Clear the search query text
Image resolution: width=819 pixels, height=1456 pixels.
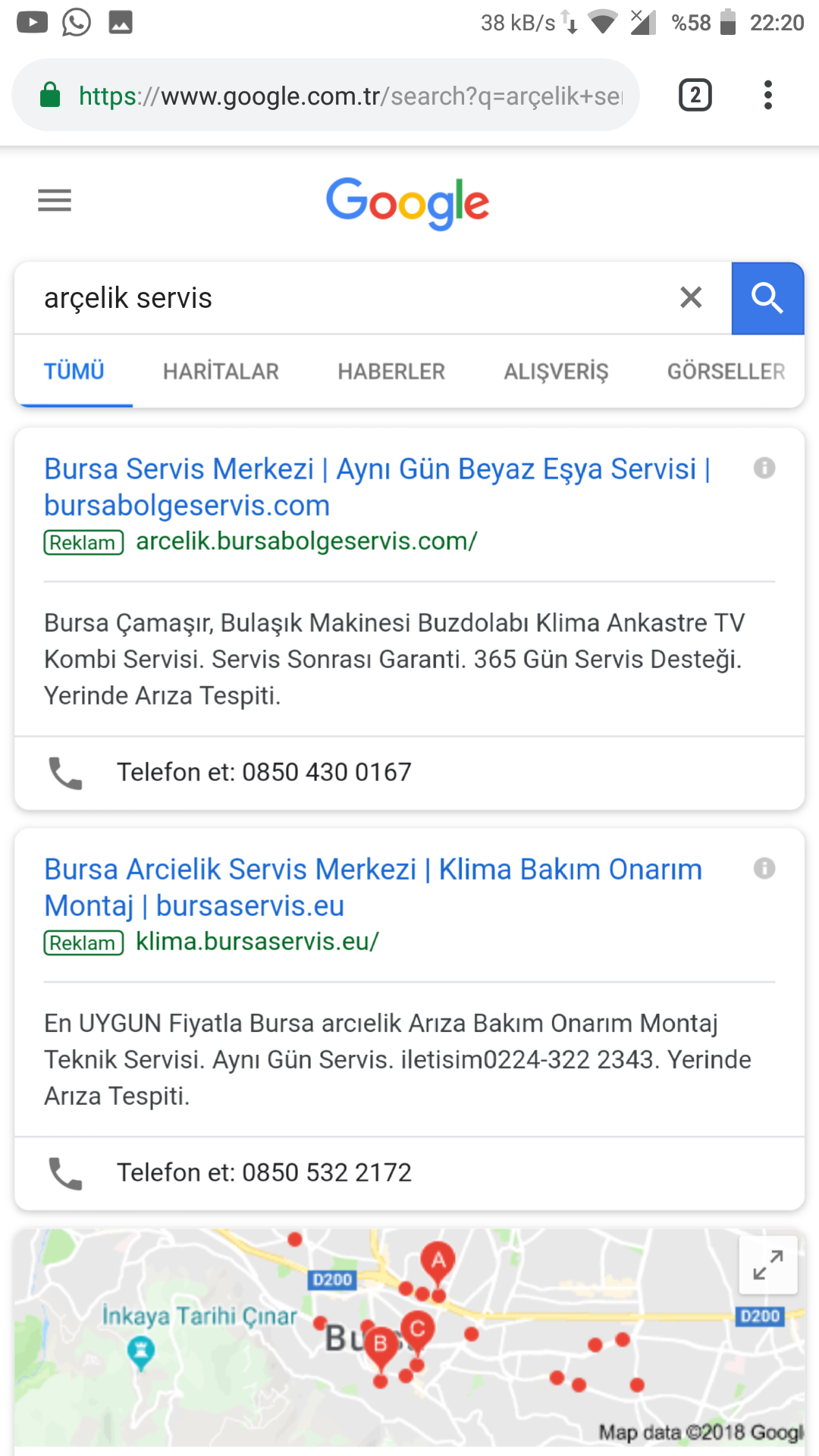691,297
